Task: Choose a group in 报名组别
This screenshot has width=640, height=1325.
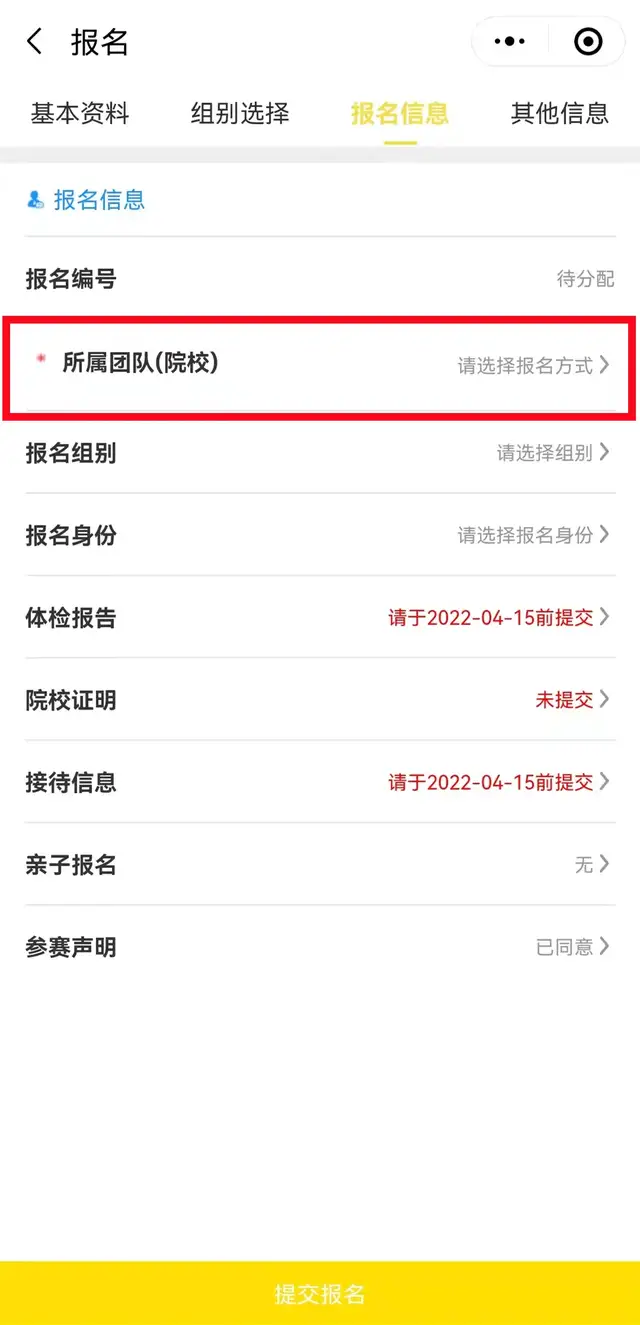Action: 320,453
